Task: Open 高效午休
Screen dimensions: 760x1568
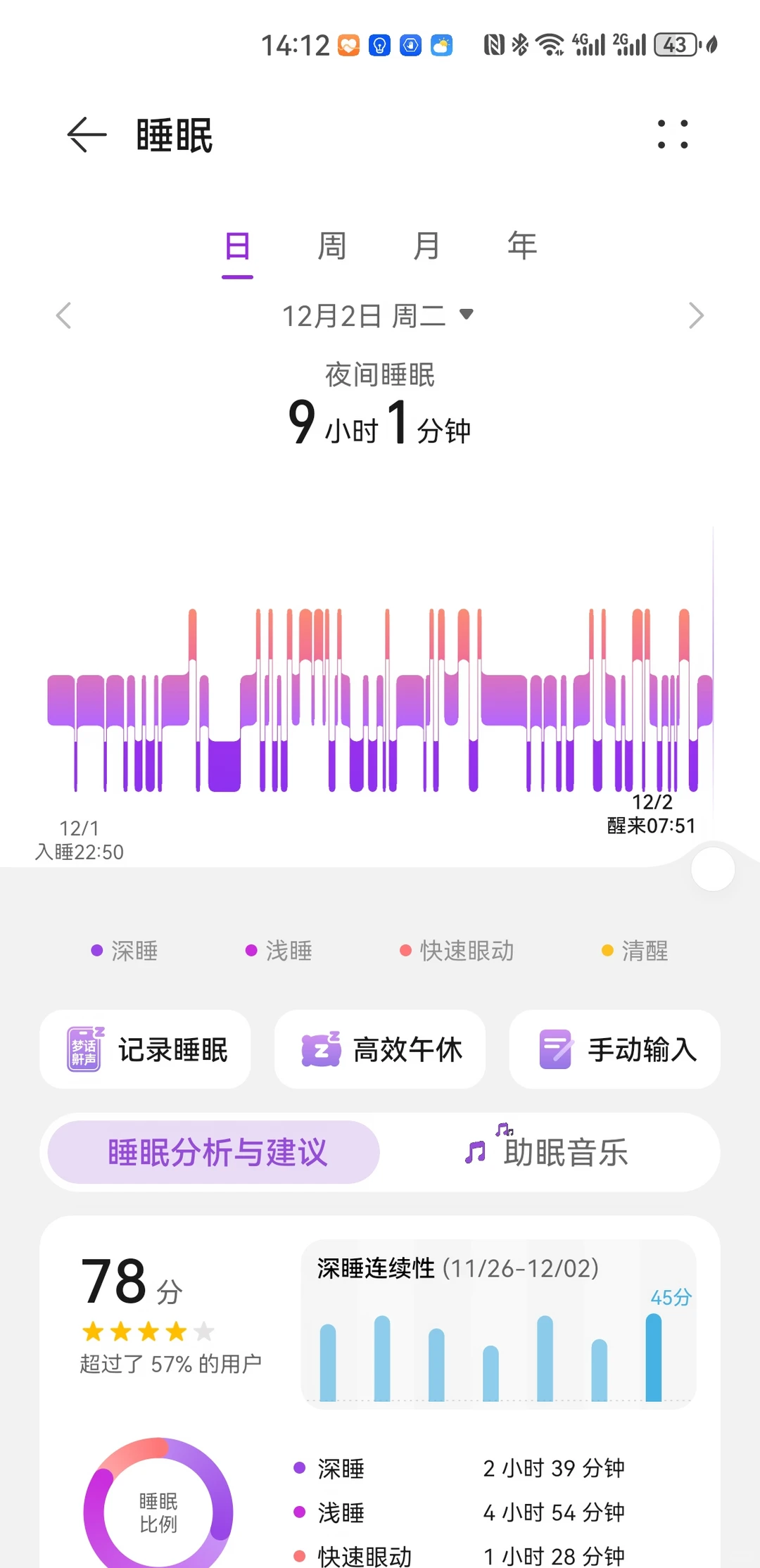Action: tap(380, 1049)
